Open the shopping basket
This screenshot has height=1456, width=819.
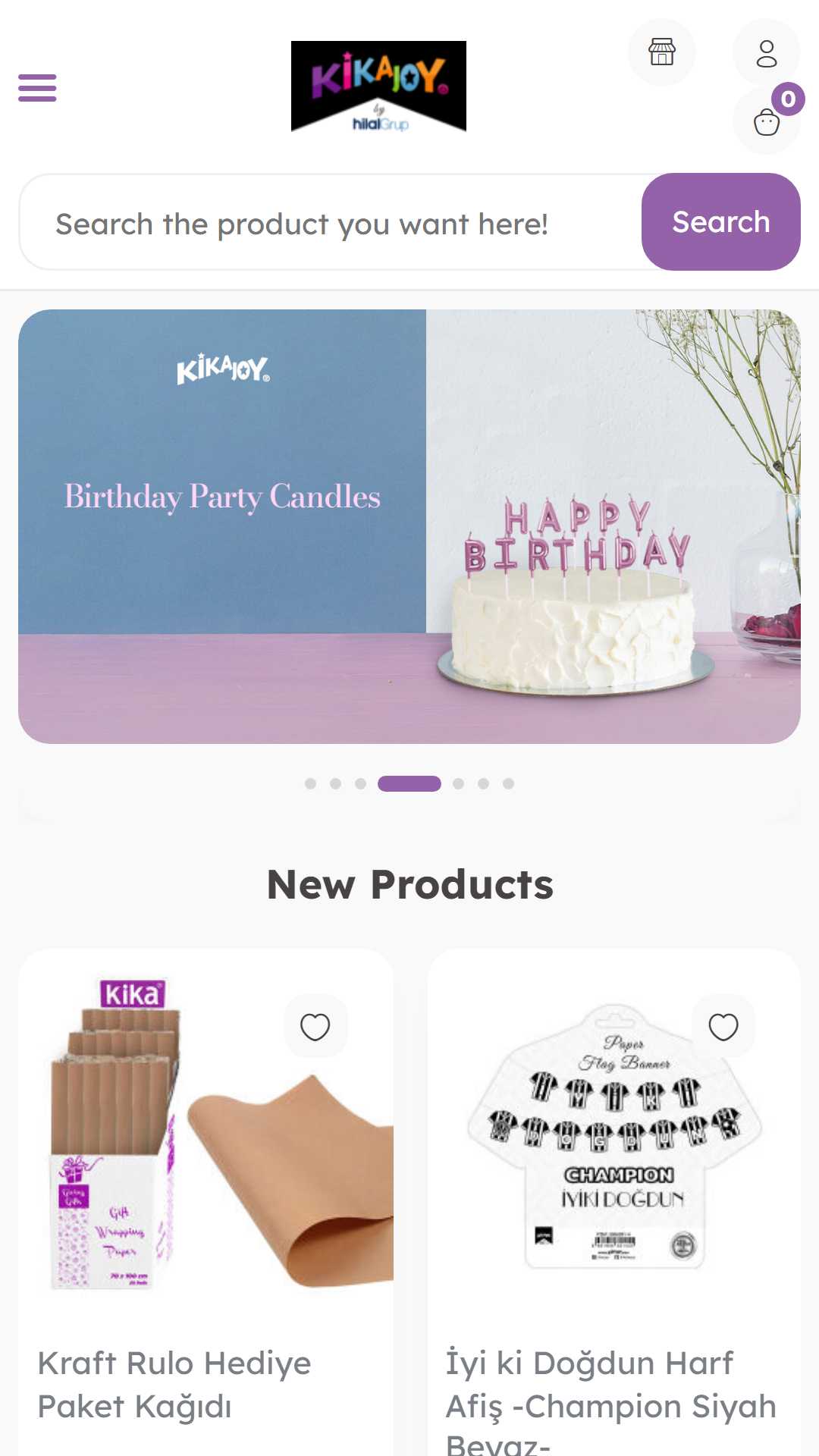[767, 121]
